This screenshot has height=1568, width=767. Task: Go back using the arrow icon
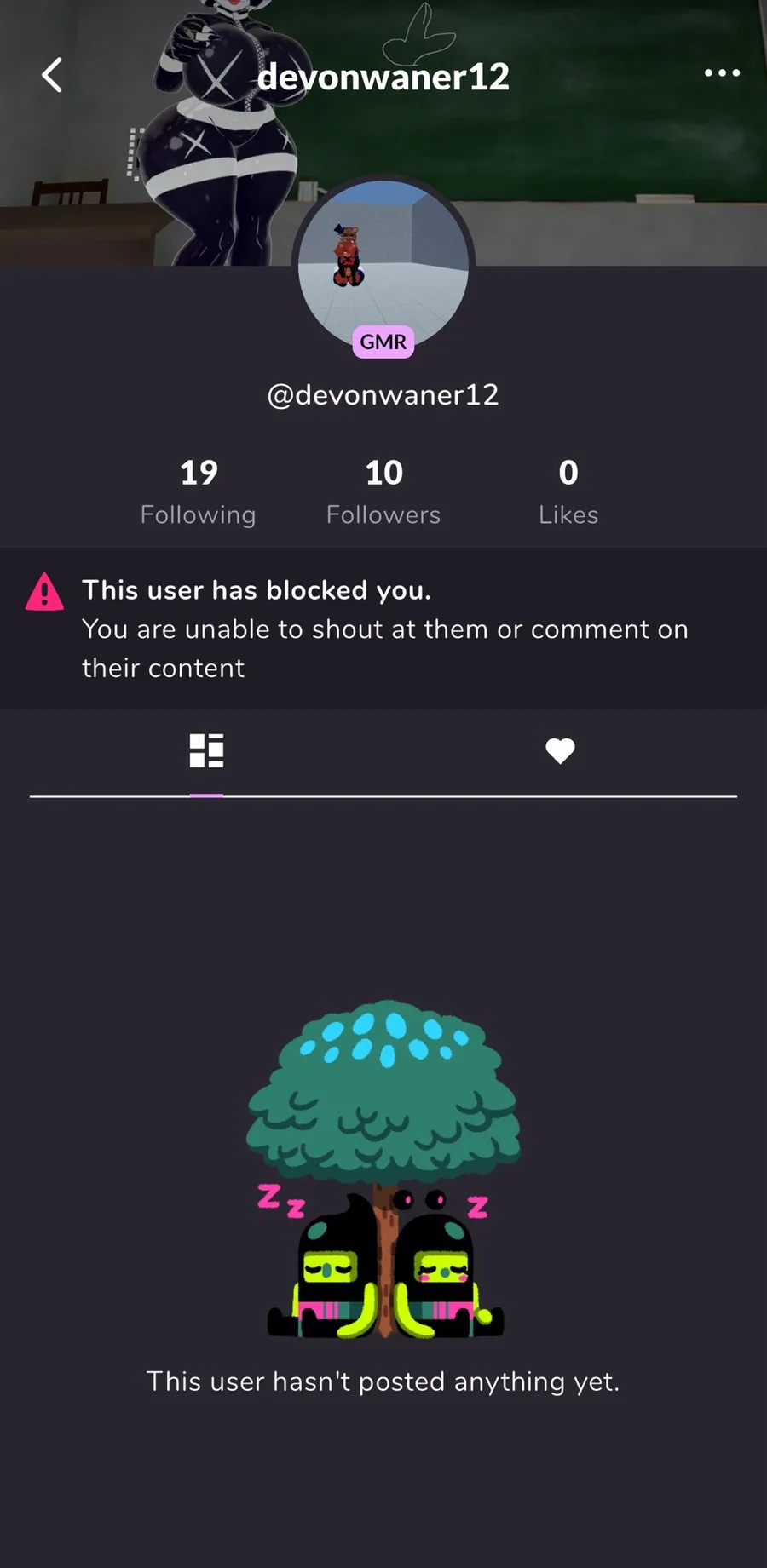pyautogui.click(x=53, y=75)
